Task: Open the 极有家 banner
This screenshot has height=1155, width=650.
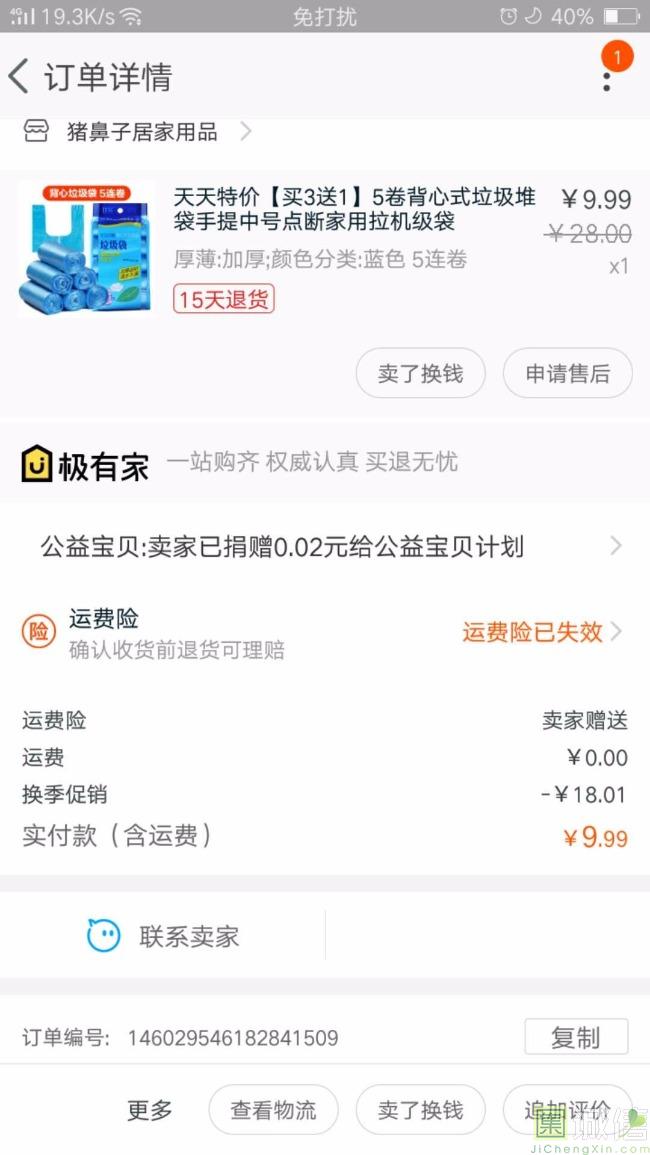Action: click(240, 463)
